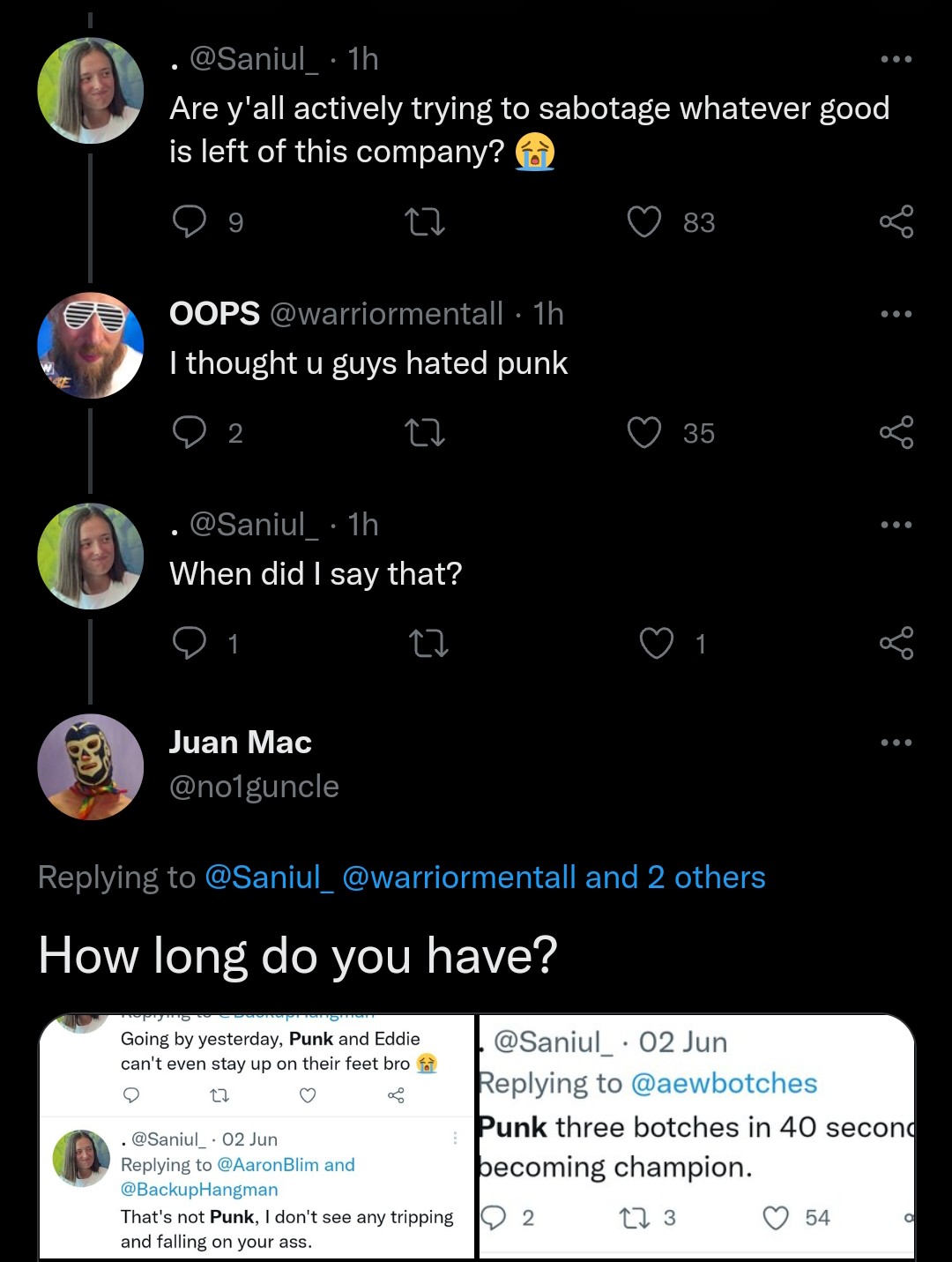952x1262 pixels.
Task: Open more options on Juan Mac's tweet
Action: click(896, 743)
